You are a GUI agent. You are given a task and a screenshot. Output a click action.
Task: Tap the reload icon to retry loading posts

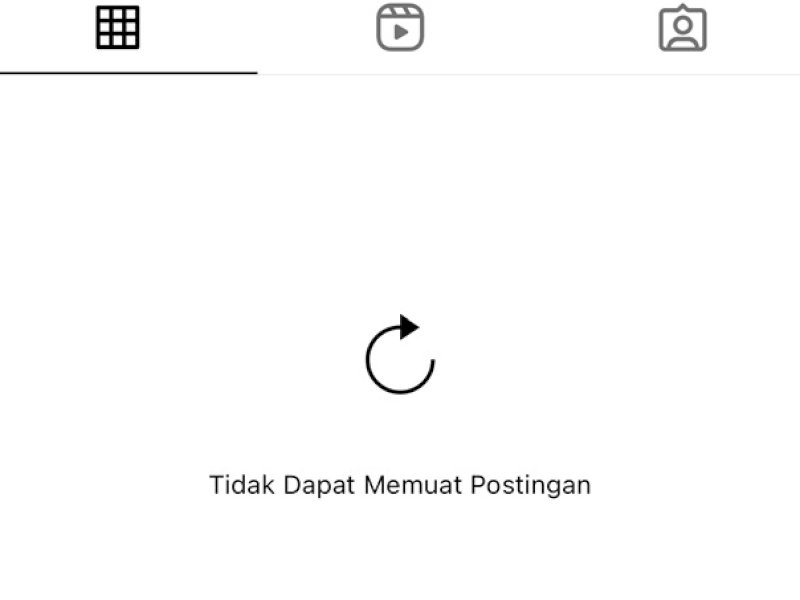coord(400,356)
